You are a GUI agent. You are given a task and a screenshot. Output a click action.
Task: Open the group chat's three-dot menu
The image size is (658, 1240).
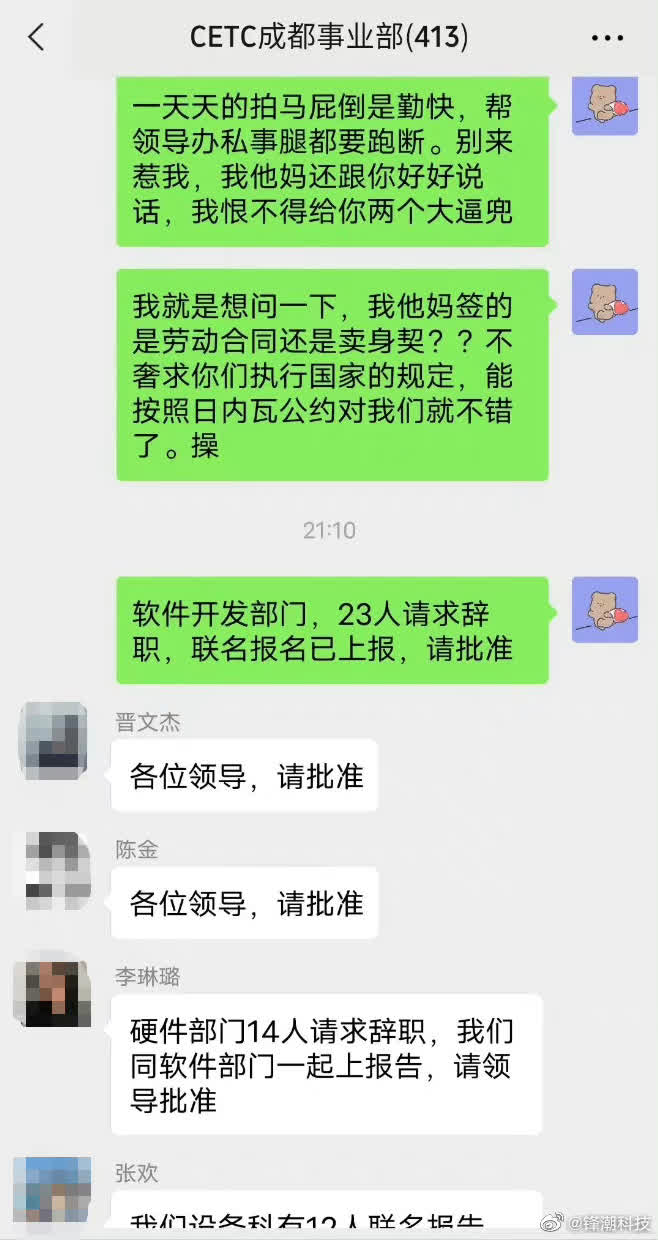pyautogui.click(x=607, y=38)
